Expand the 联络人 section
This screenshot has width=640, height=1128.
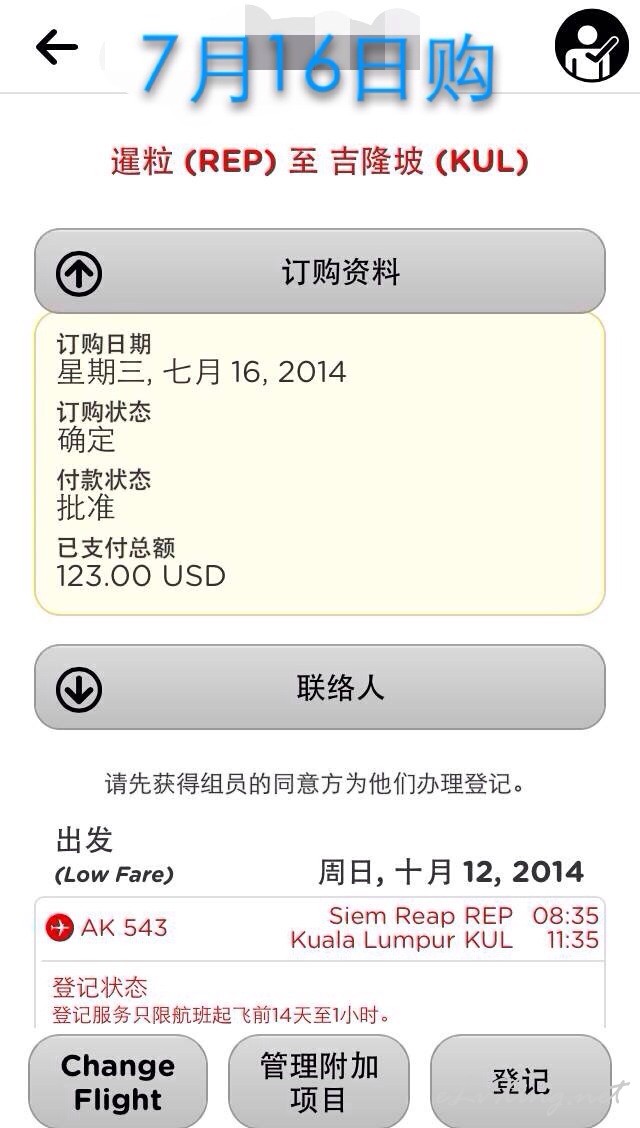click(x=320, y=687)
